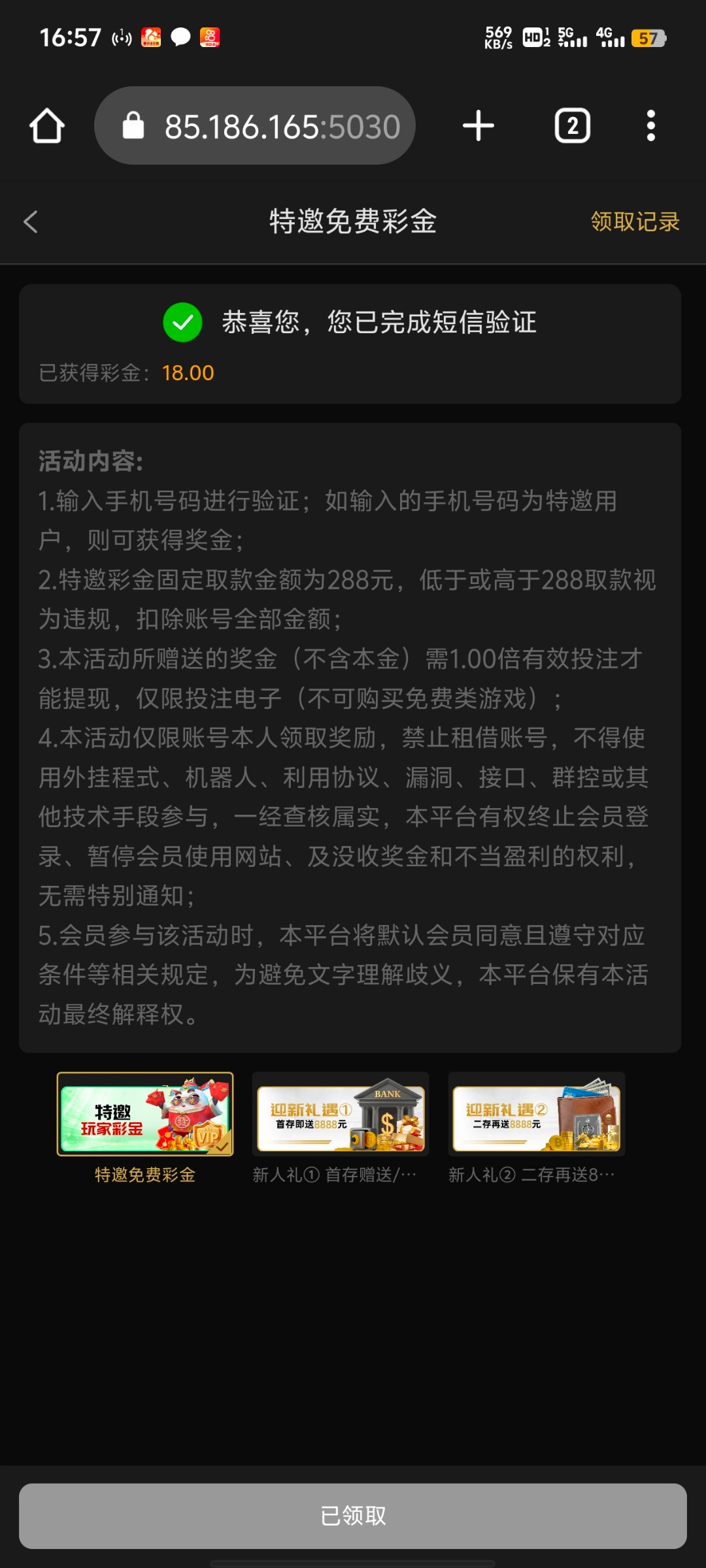
Task: Go to browser home page
Action: pyautogui.click(x=47, y=125)
